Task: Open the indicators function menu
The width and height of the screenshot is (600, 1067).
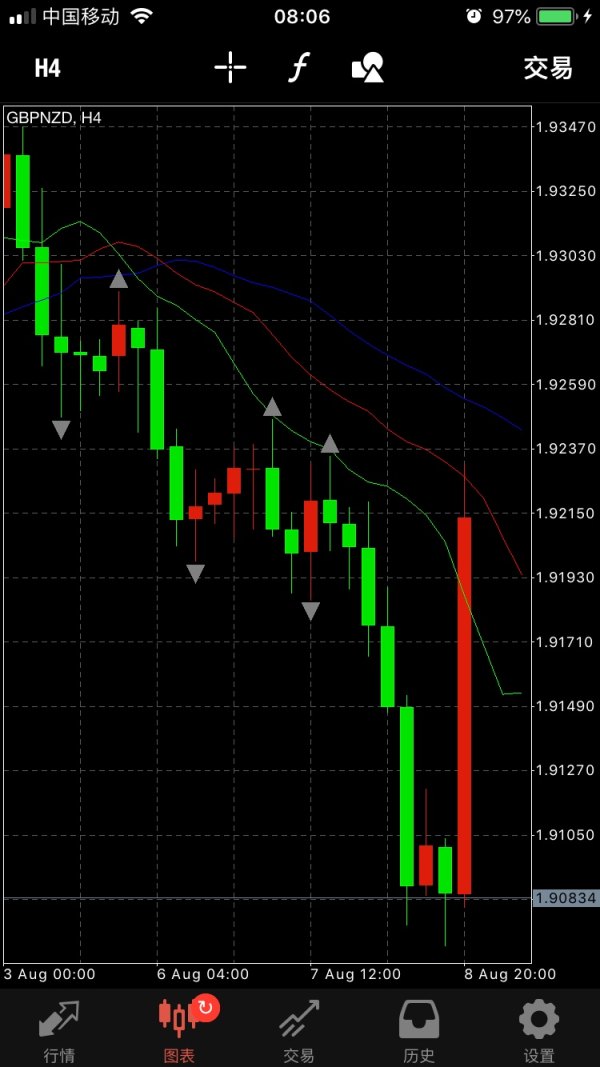Action: point(298,68)
